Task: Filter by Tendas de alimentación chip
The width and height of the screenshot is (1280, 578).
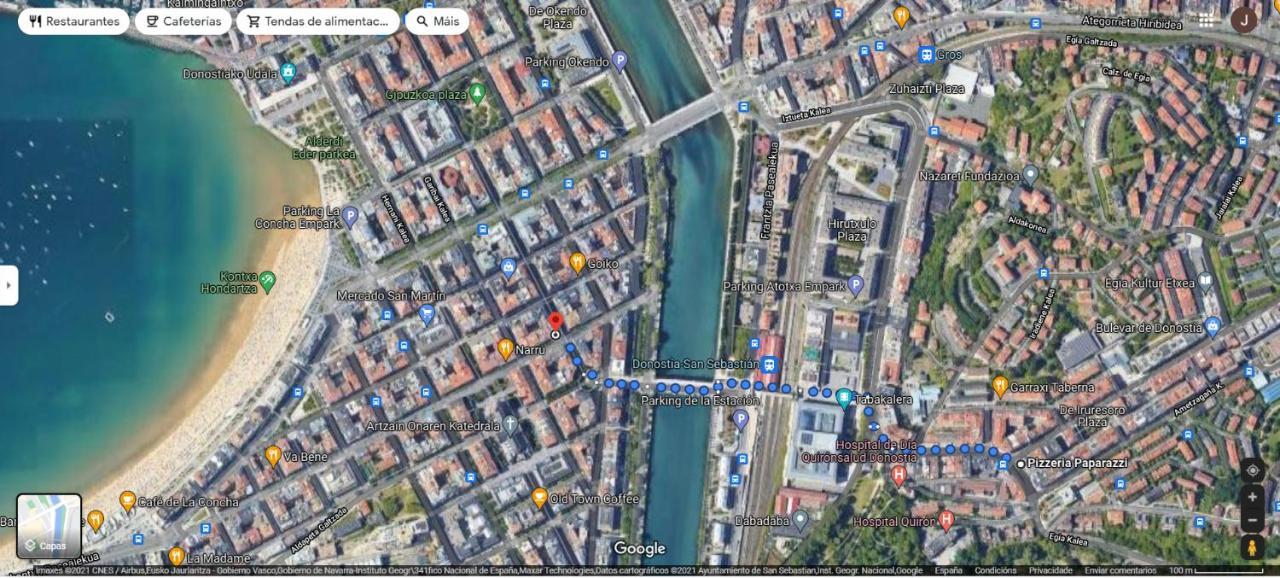Action: pyautogui.click(x=318, y=21)
